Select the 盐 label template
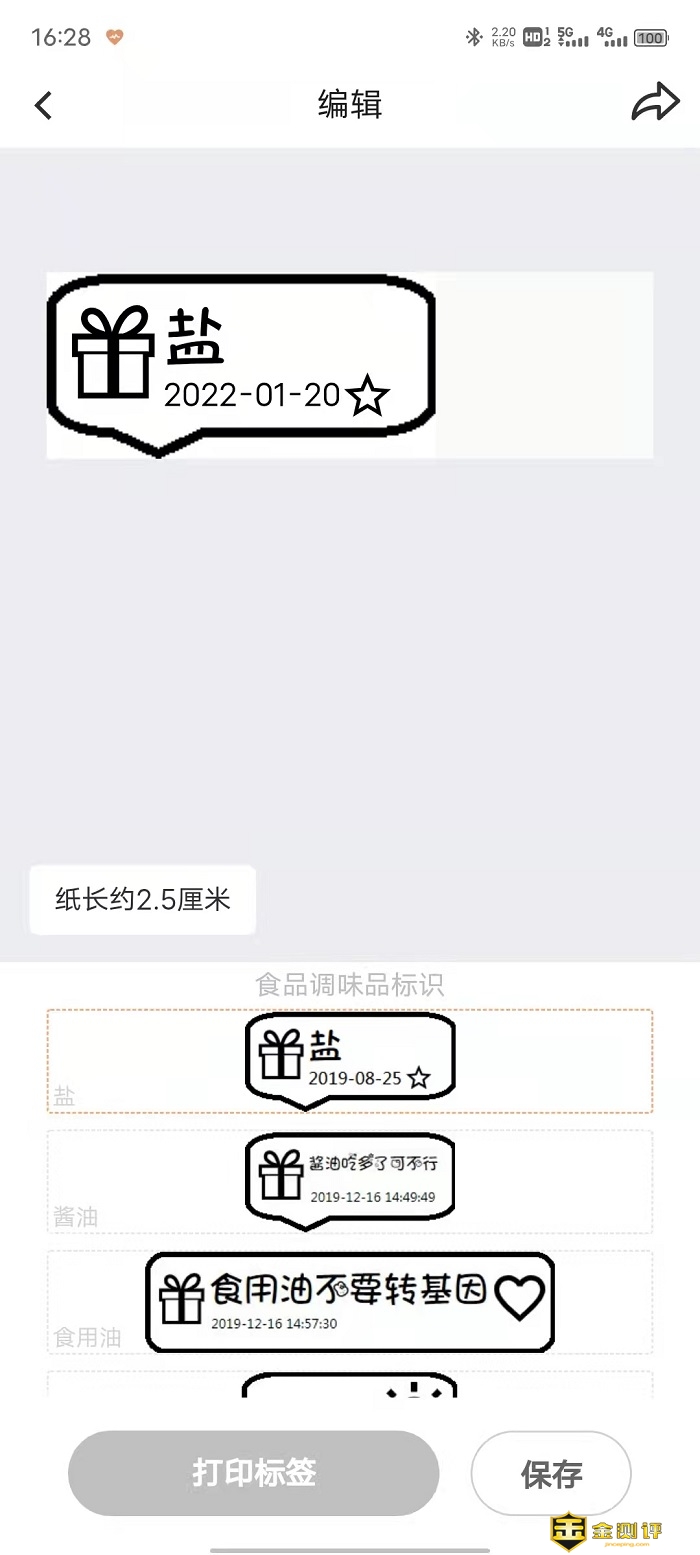 pos(349,1061)
